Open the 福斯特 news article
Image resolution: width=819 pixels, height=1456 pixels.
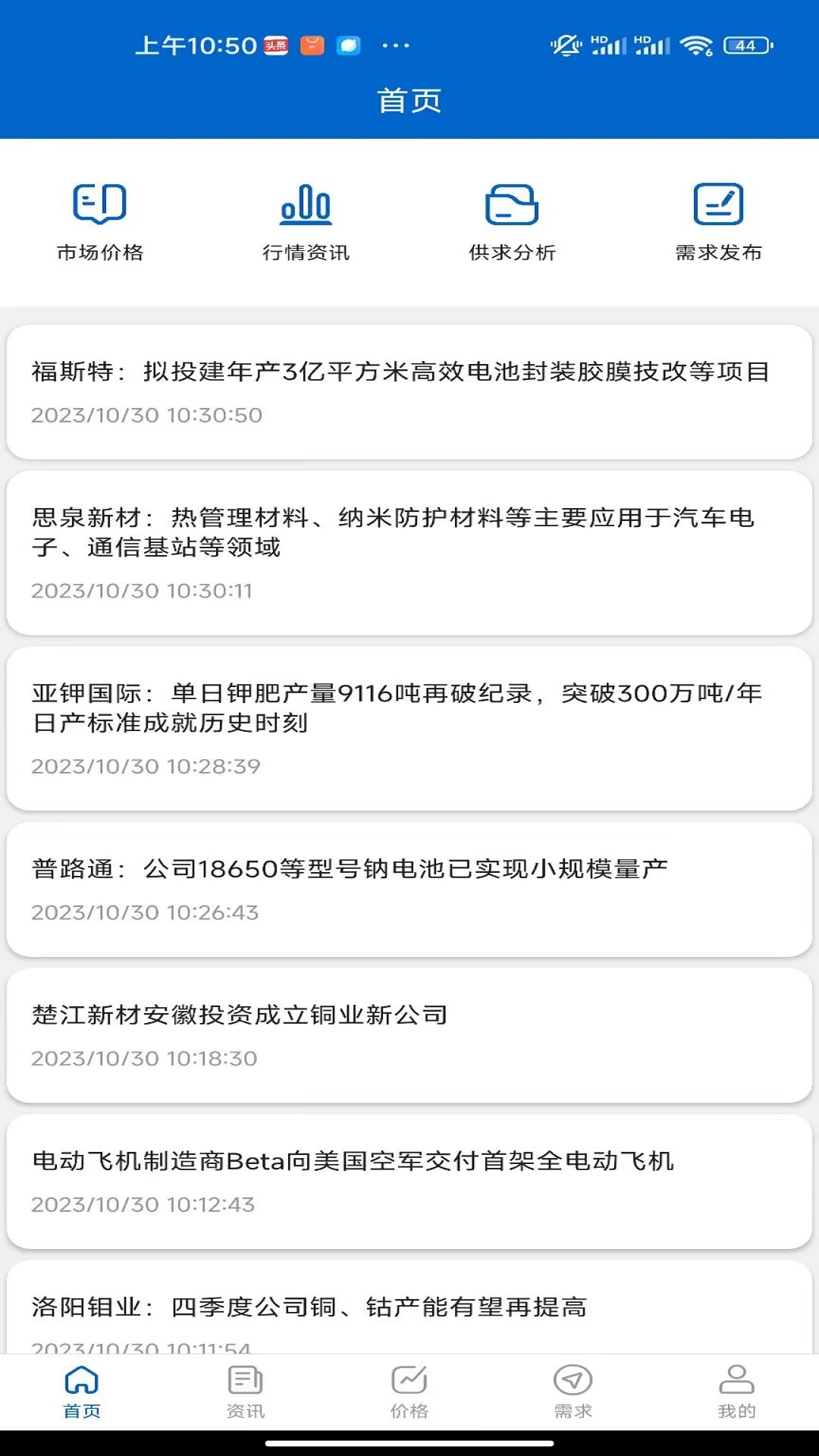pyautogui.click(x=409, y=392)
